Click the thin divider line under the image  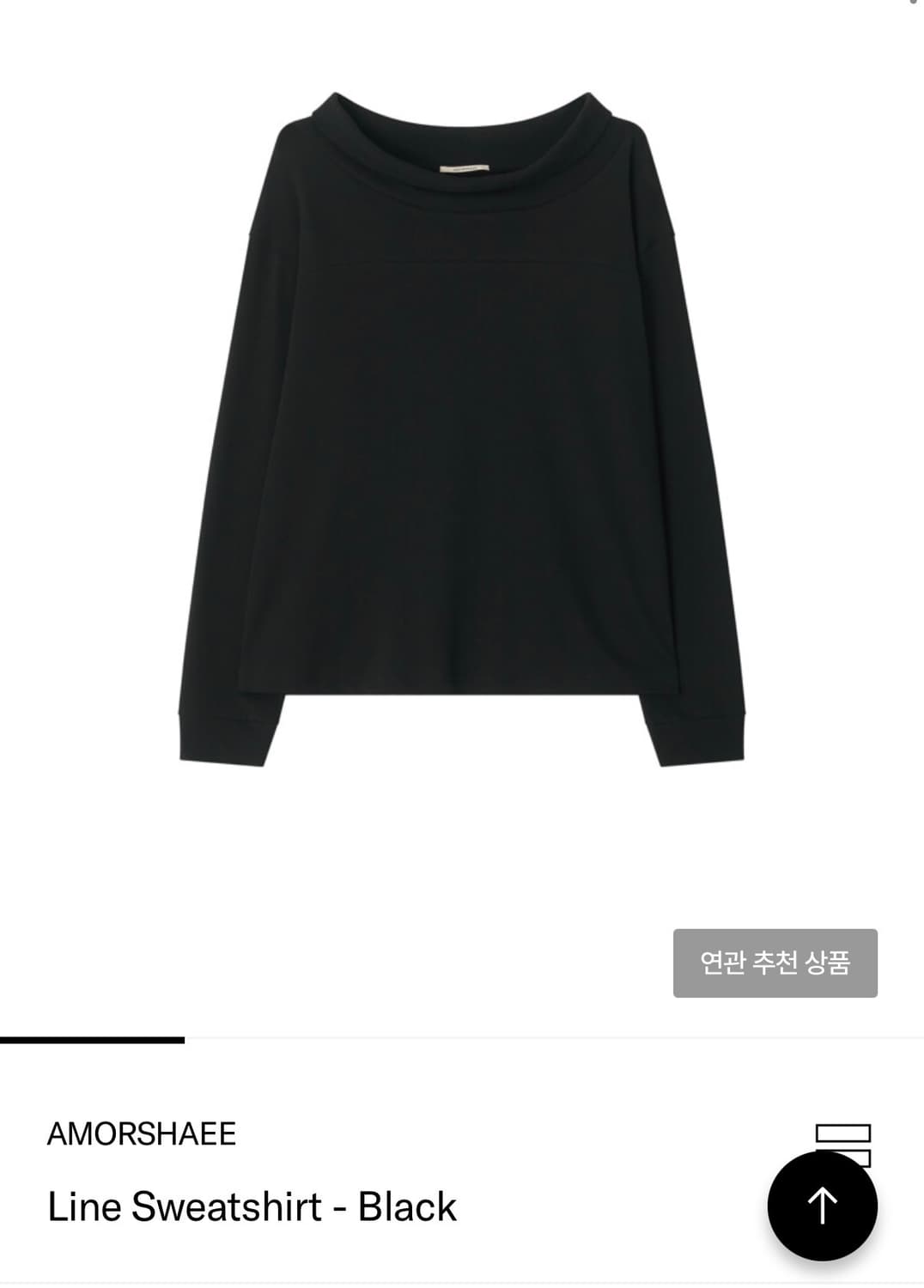550,1039
